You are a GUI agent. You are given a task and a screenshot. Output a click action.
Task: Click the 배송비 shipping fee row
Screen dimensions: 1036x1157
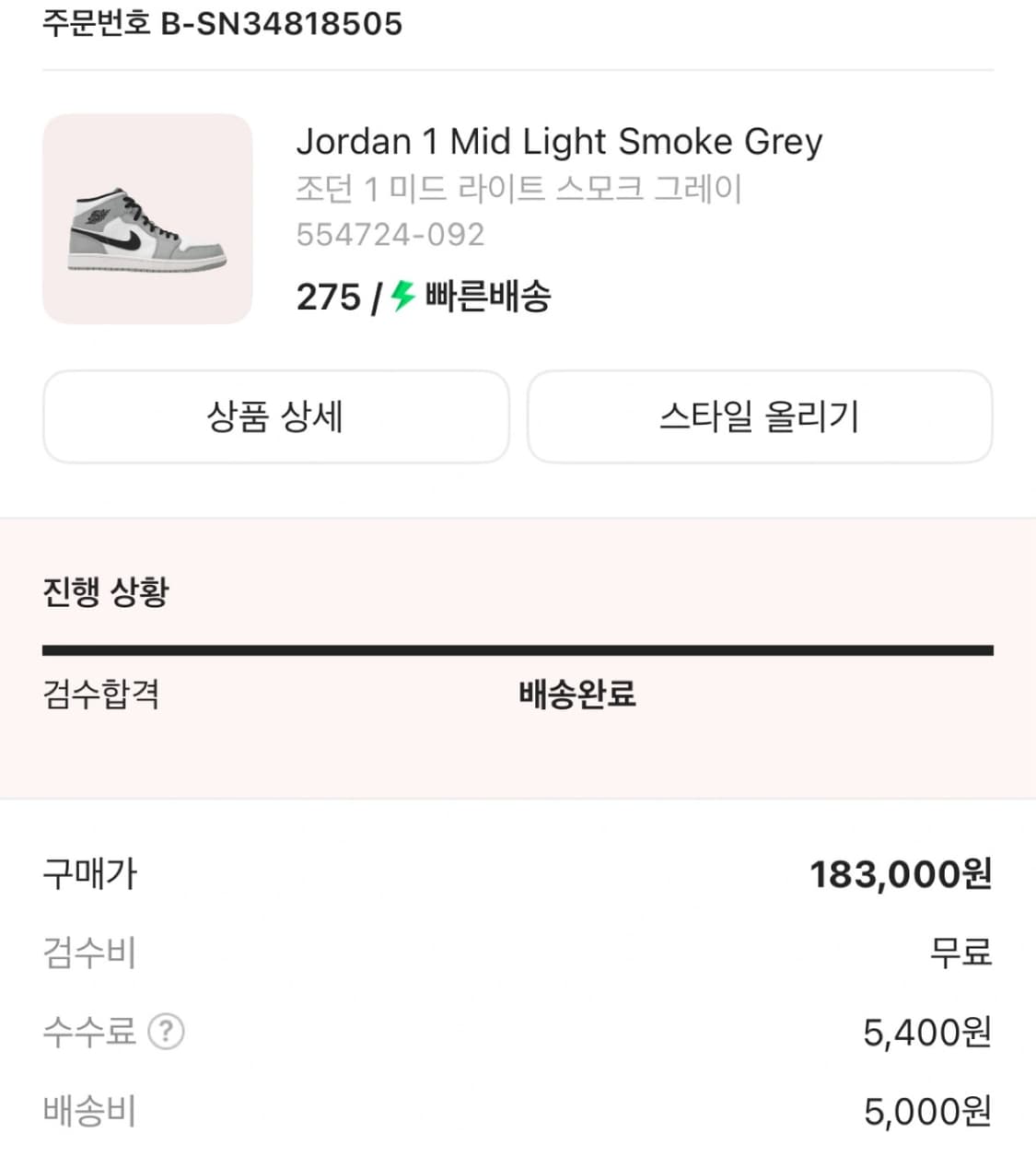(x=88, y=1111)
